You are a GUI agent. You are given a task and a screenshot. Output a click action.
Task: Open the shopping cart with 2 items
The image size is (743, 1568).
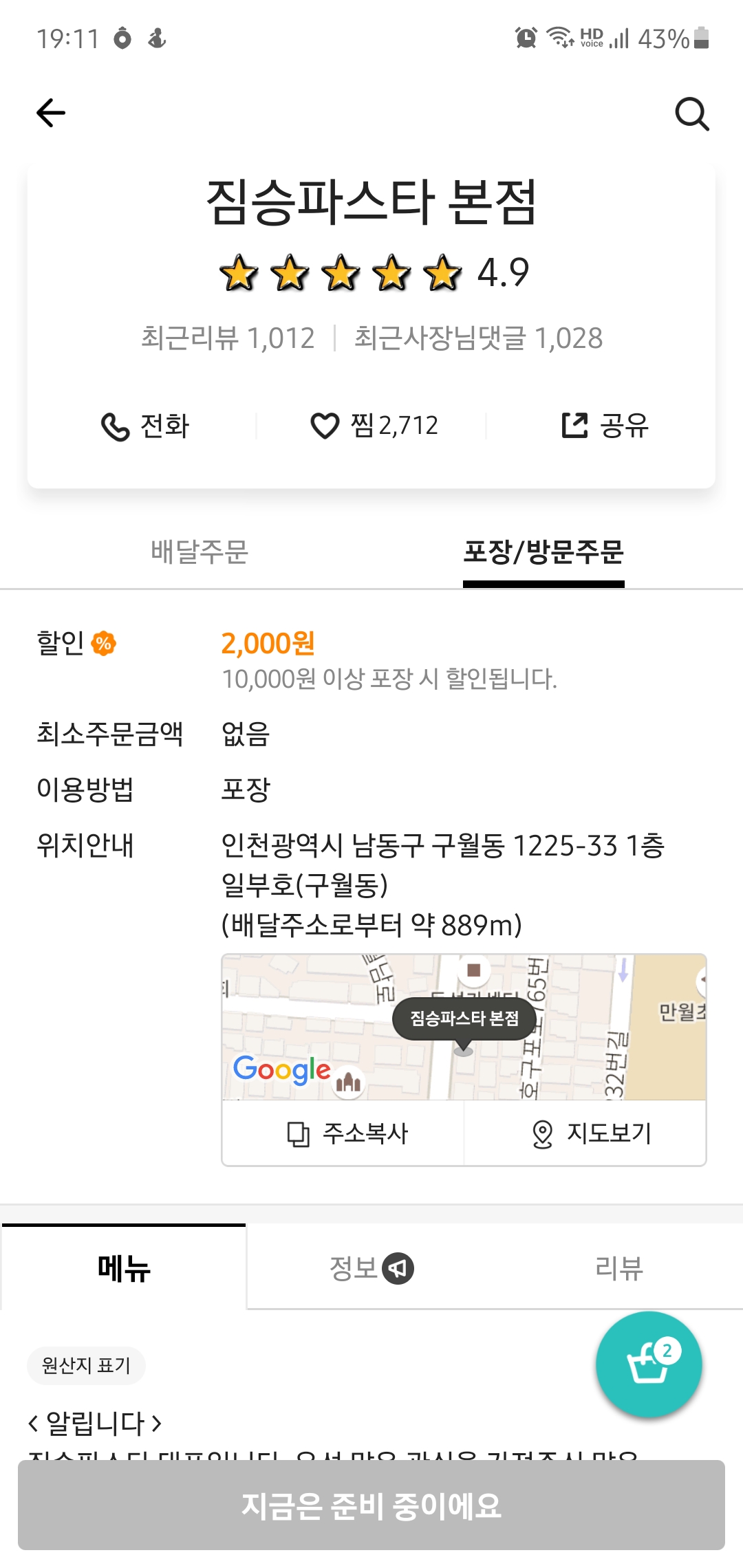(649, 1365)
